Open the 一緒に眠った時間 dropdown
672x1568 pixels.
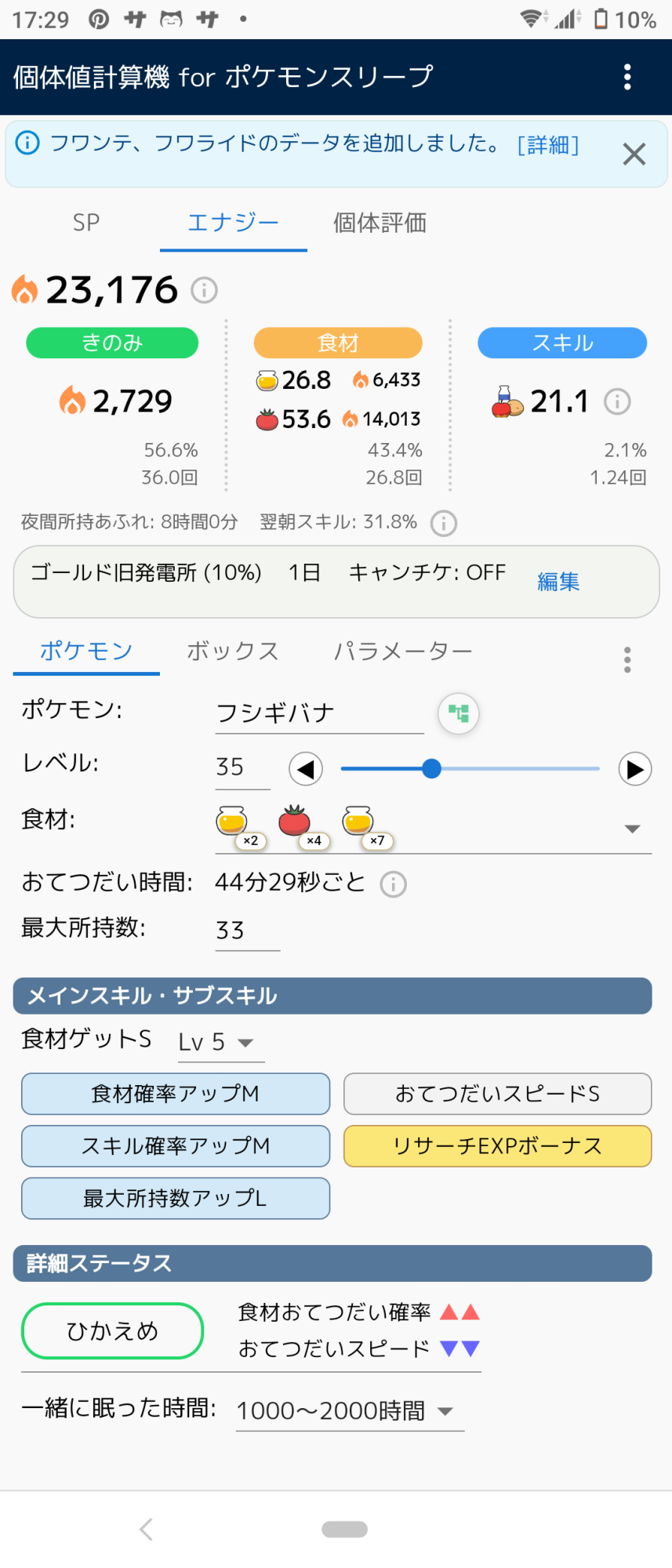click(x=350, y=1410)
